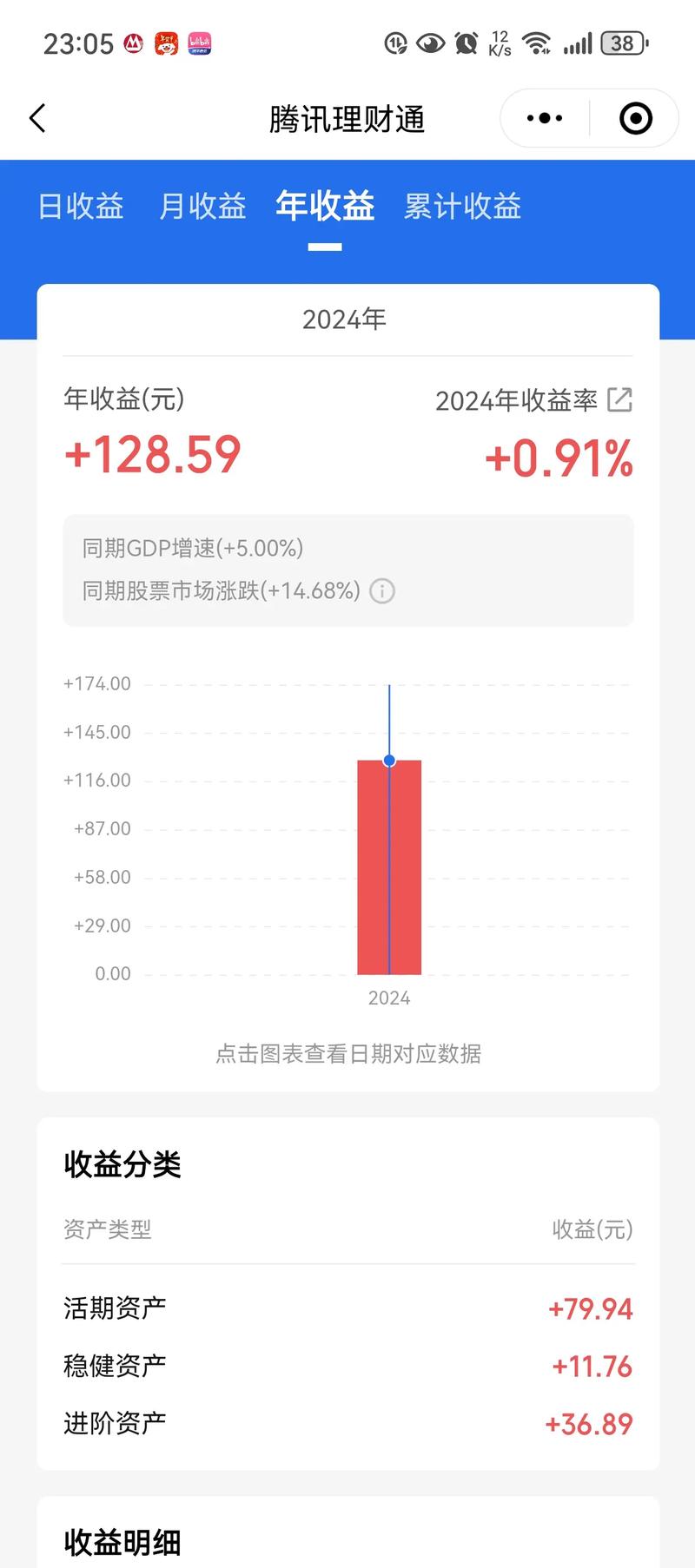Tap the red 2024 bar on the chart
The width and height of the screenshot is (695, 1568).
click(x=388, y=868)
